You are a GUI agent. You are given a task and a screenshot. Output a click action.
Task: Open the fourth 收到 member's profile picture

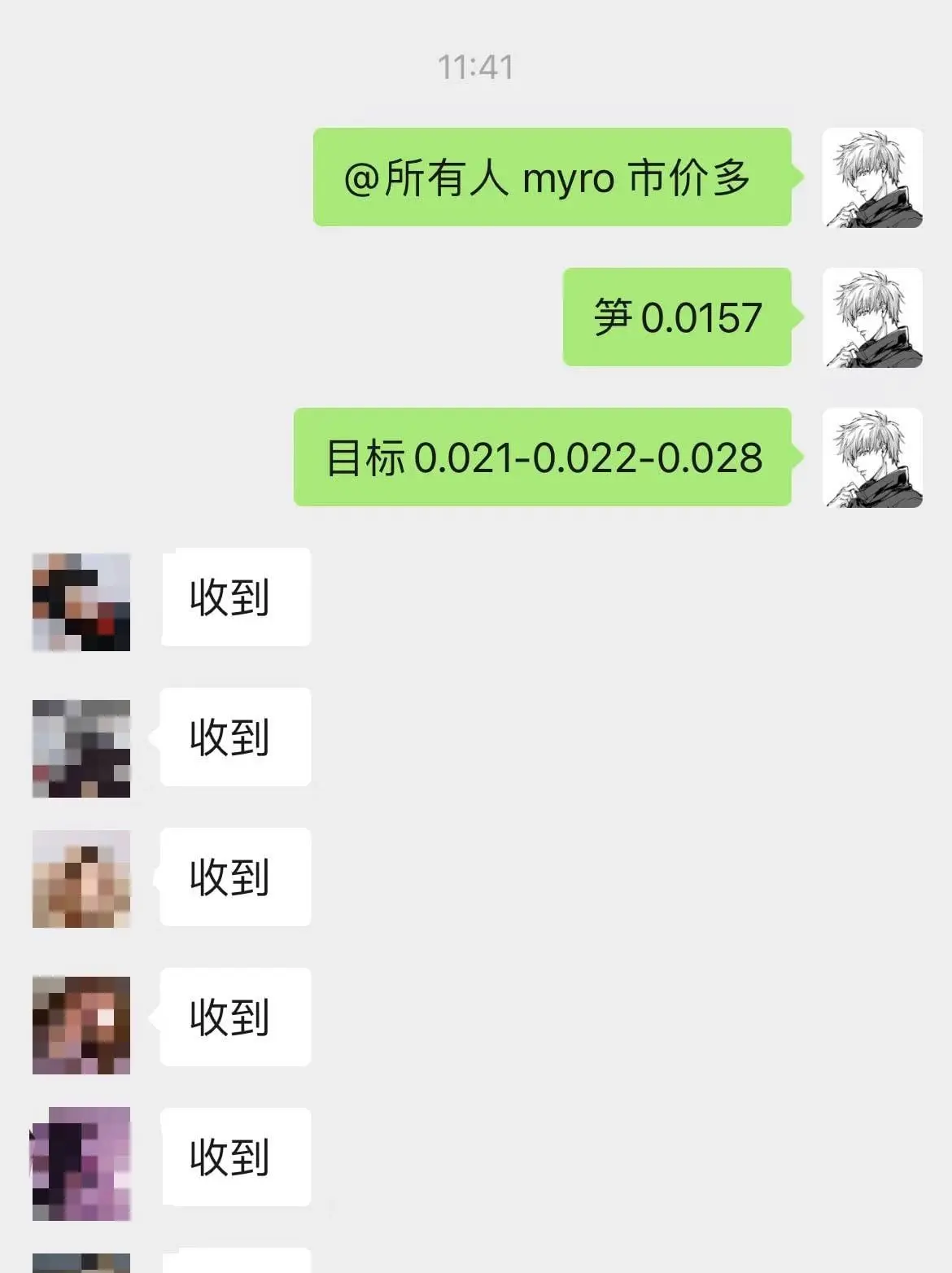point(79,1018)
